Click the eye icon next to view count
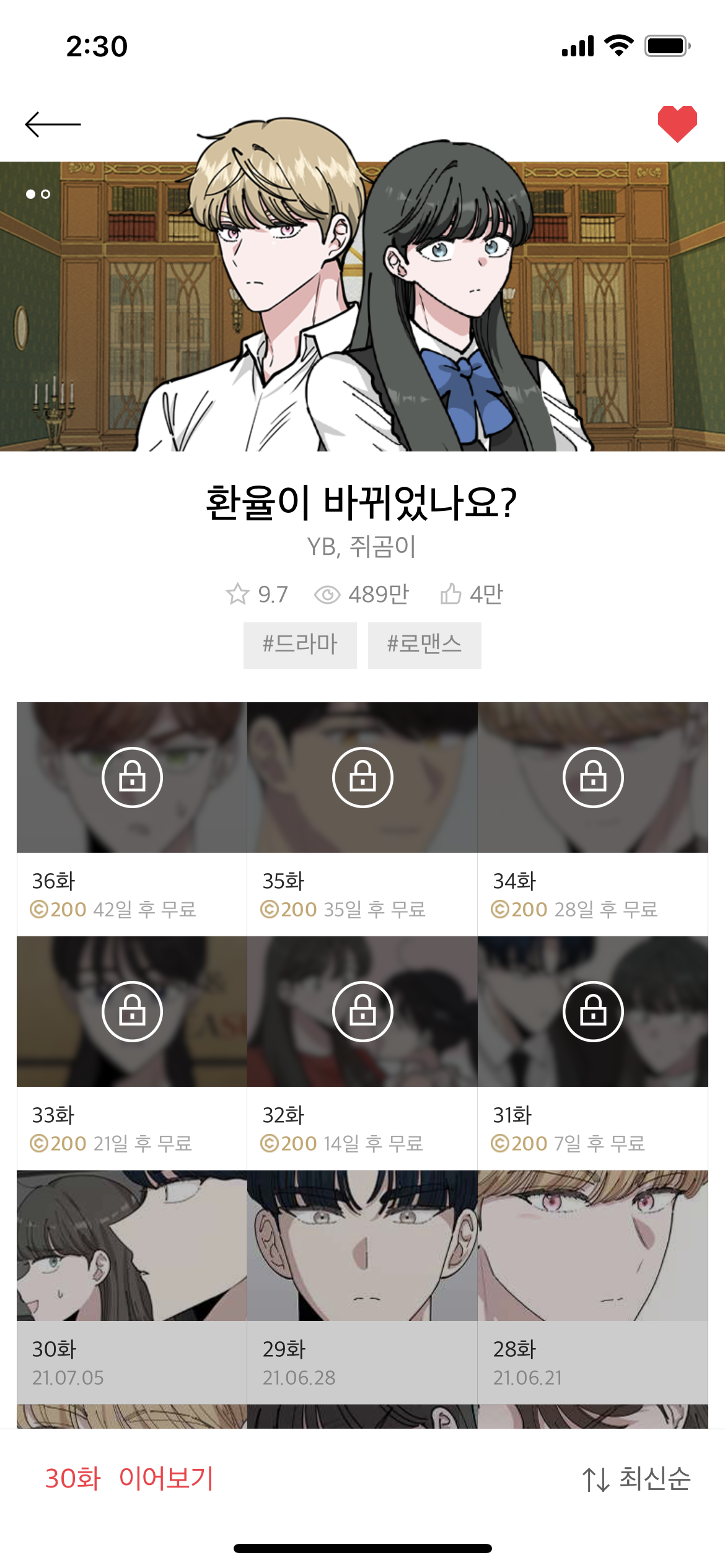725x1568 pixels. point(328,593)
